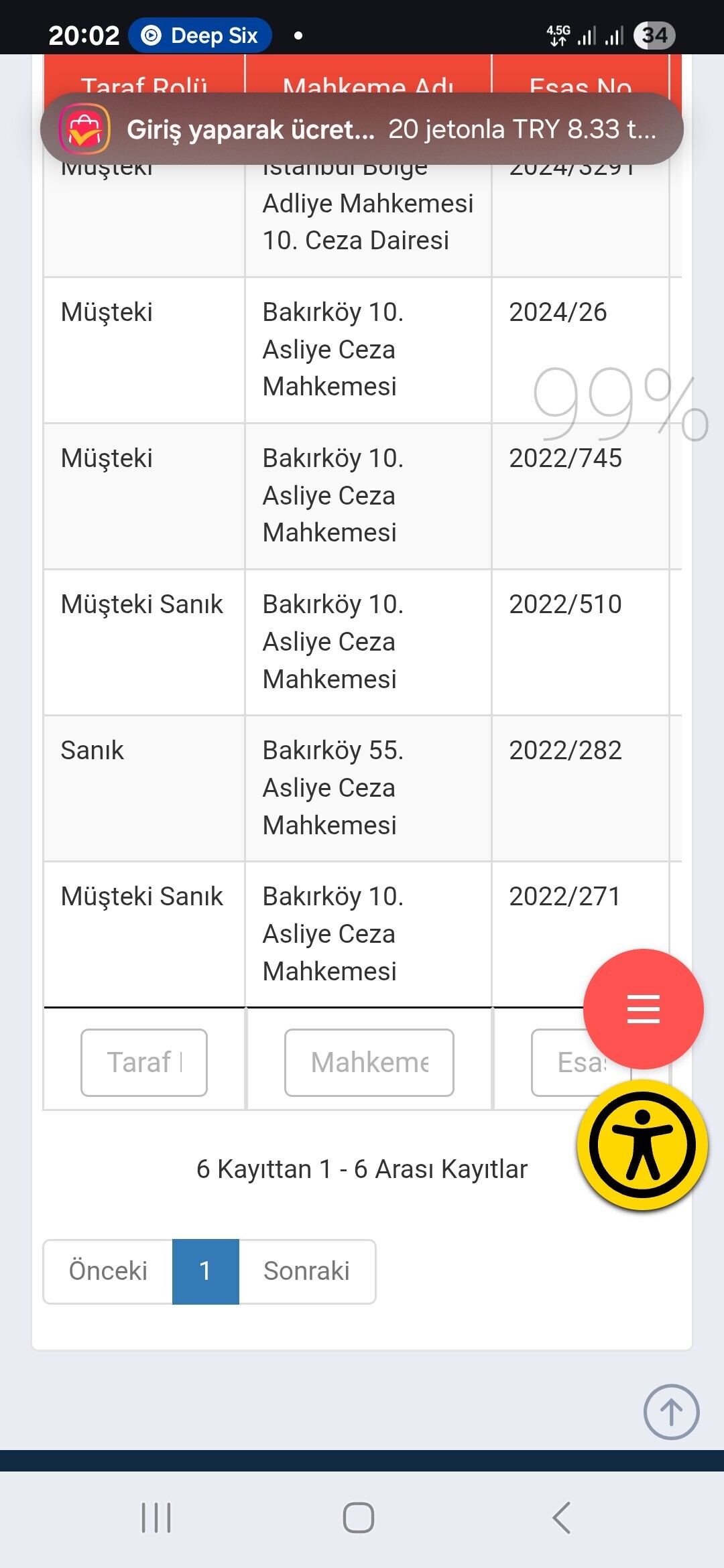
Task: Go back with the system back button
Action: pyautogui.click(x=562, y=1518)
